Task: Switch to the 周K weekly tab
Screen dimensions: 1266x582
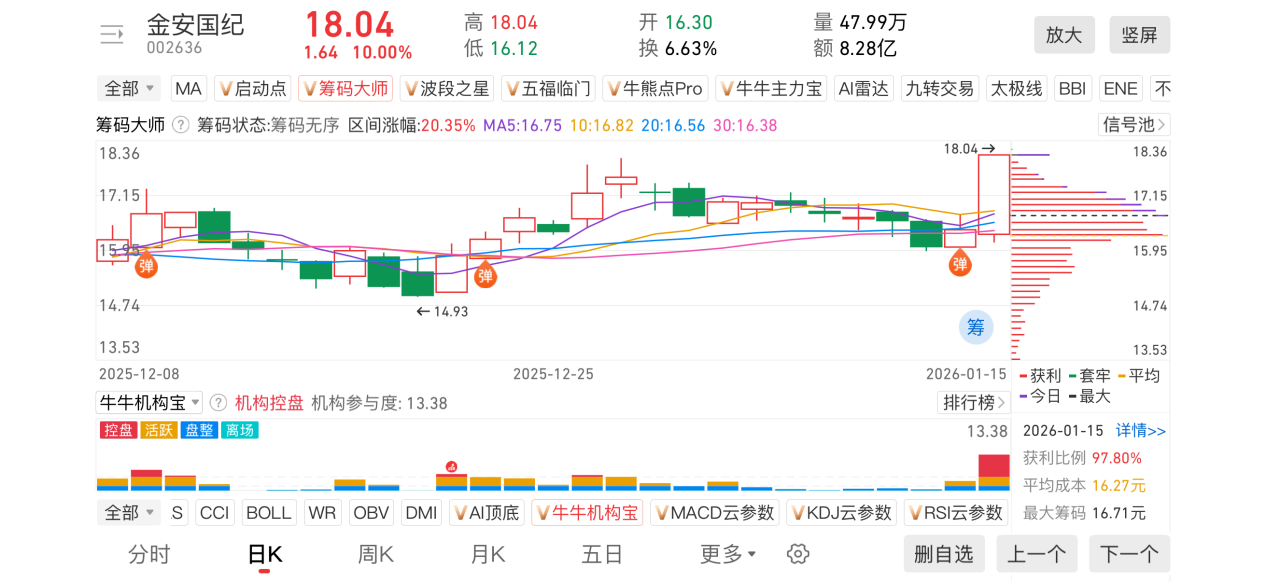Action: coord(376,554)
